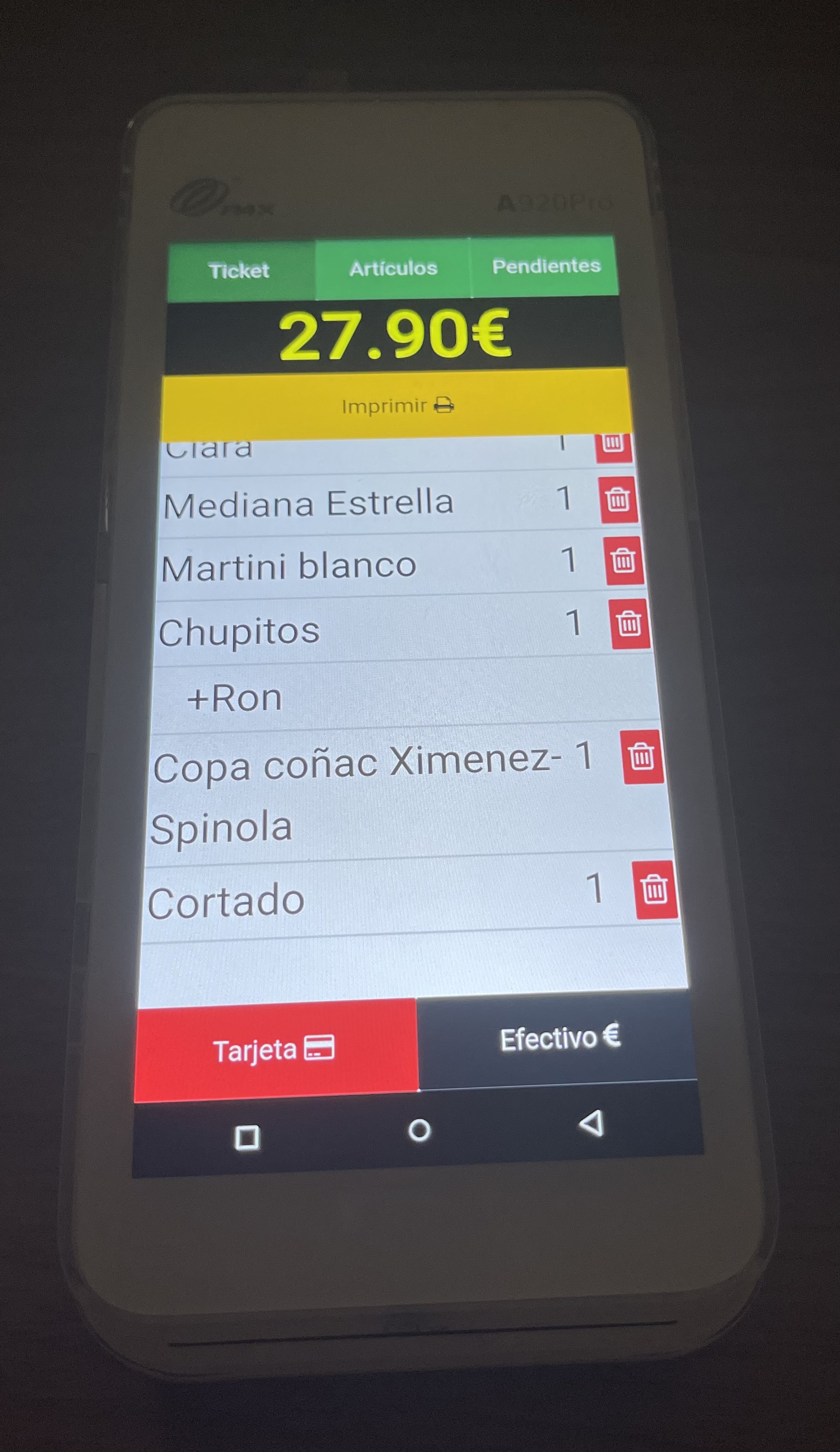Remove Martini blanco from the ticket

(x=623, y=560)
